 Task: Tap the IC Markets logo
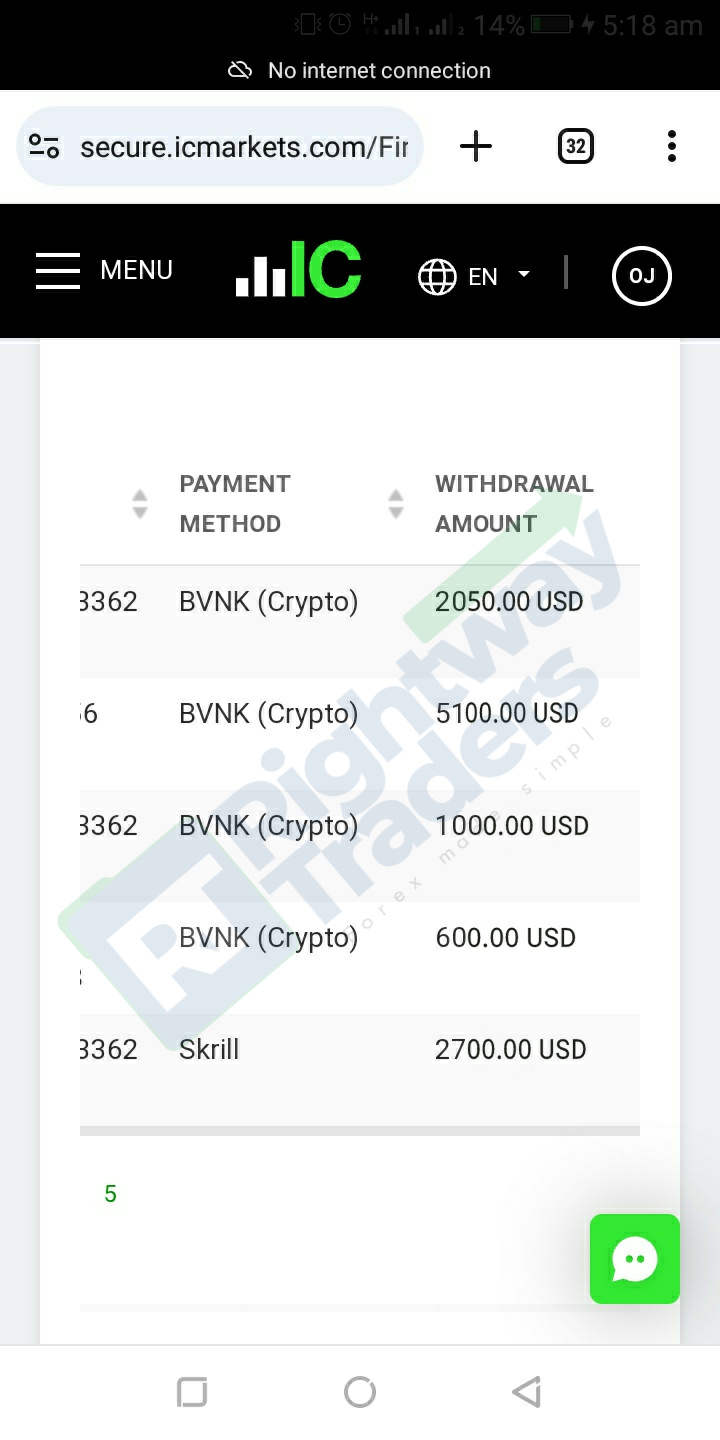[x=298, y=271]
